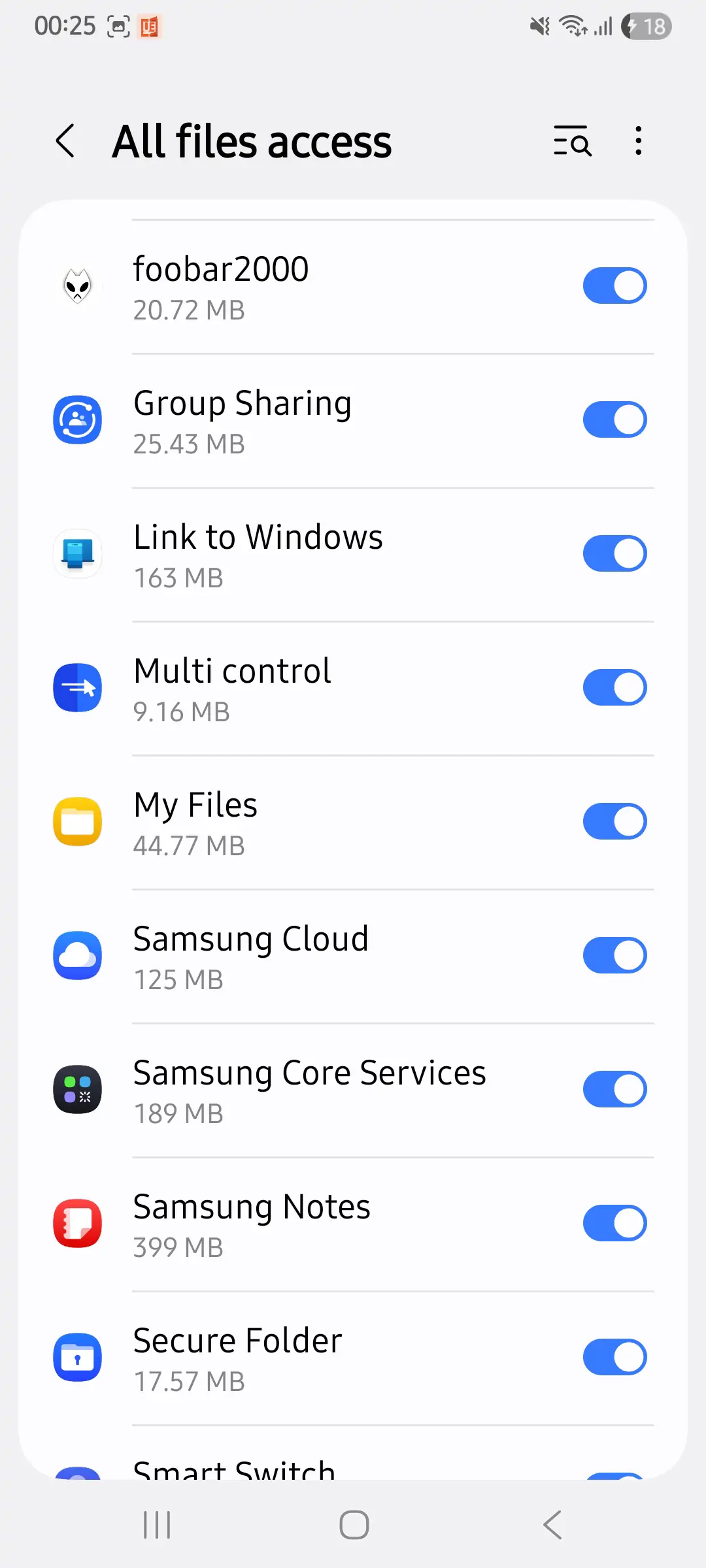Tap the system home button
Image resolution: width=706 pixels, height=1568 pixels.
pyautogui.click(x=354, y=1525)
